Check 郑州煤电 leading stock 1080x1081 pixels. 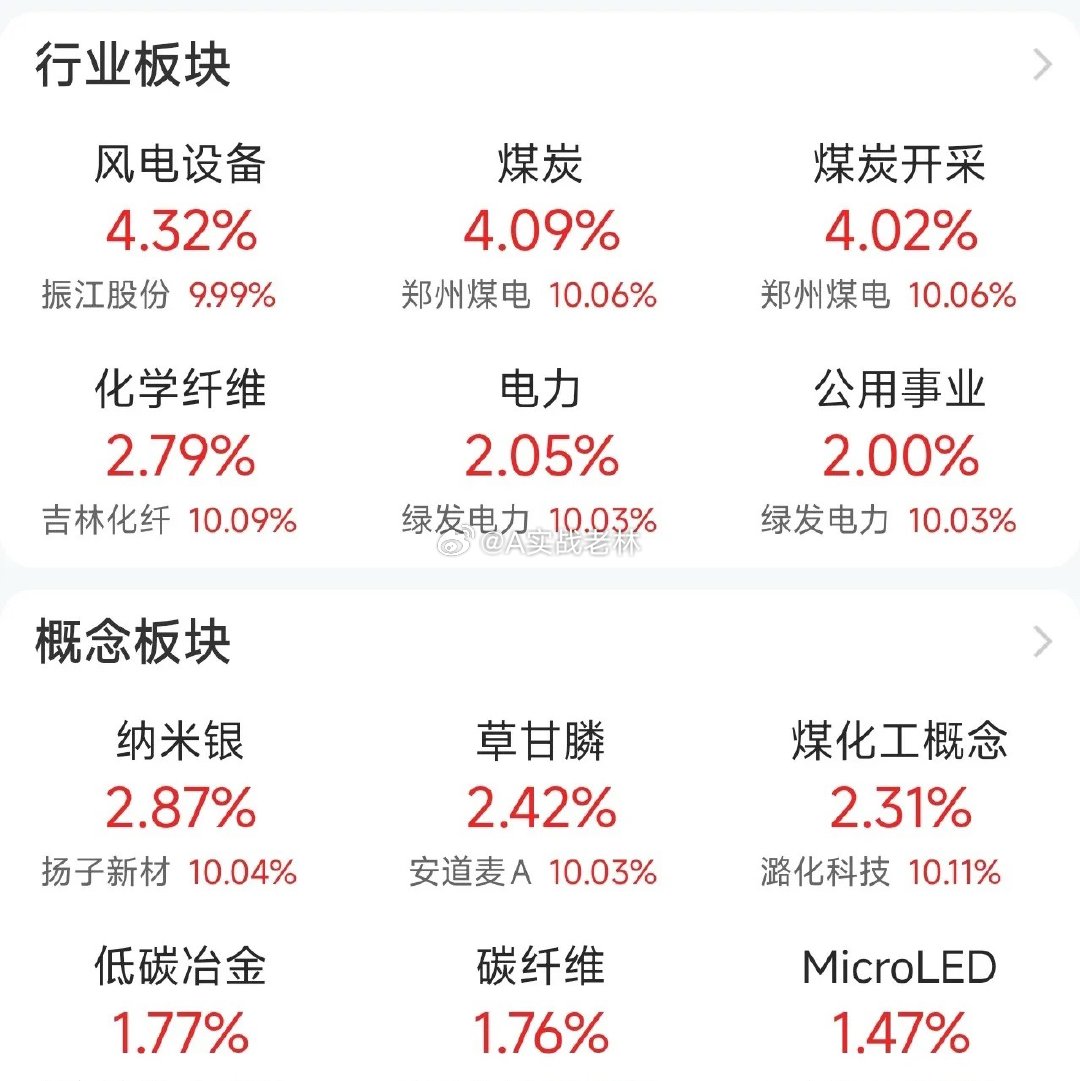[x=463, y=295]
